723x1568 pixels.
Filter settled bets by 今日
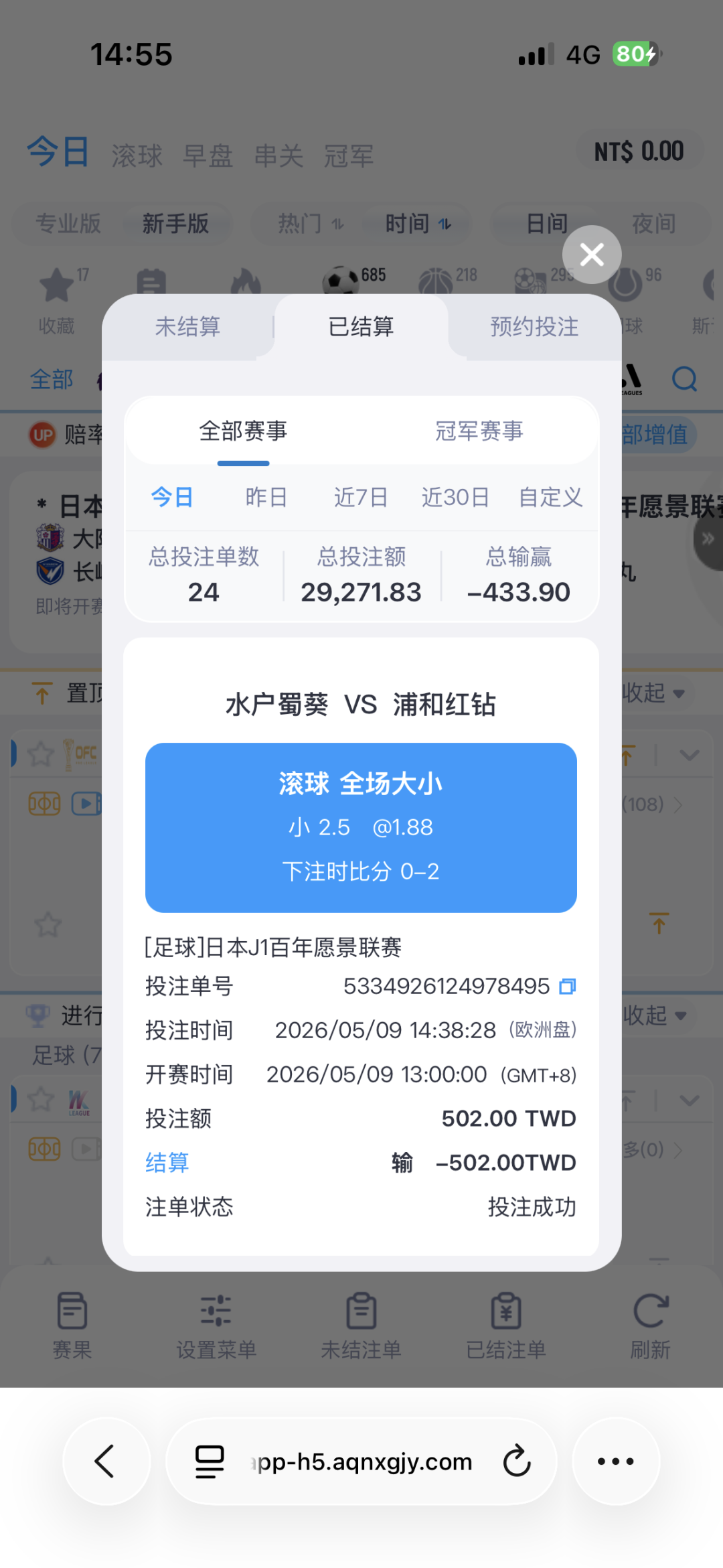pyautogui.click(x=172, y=497)
